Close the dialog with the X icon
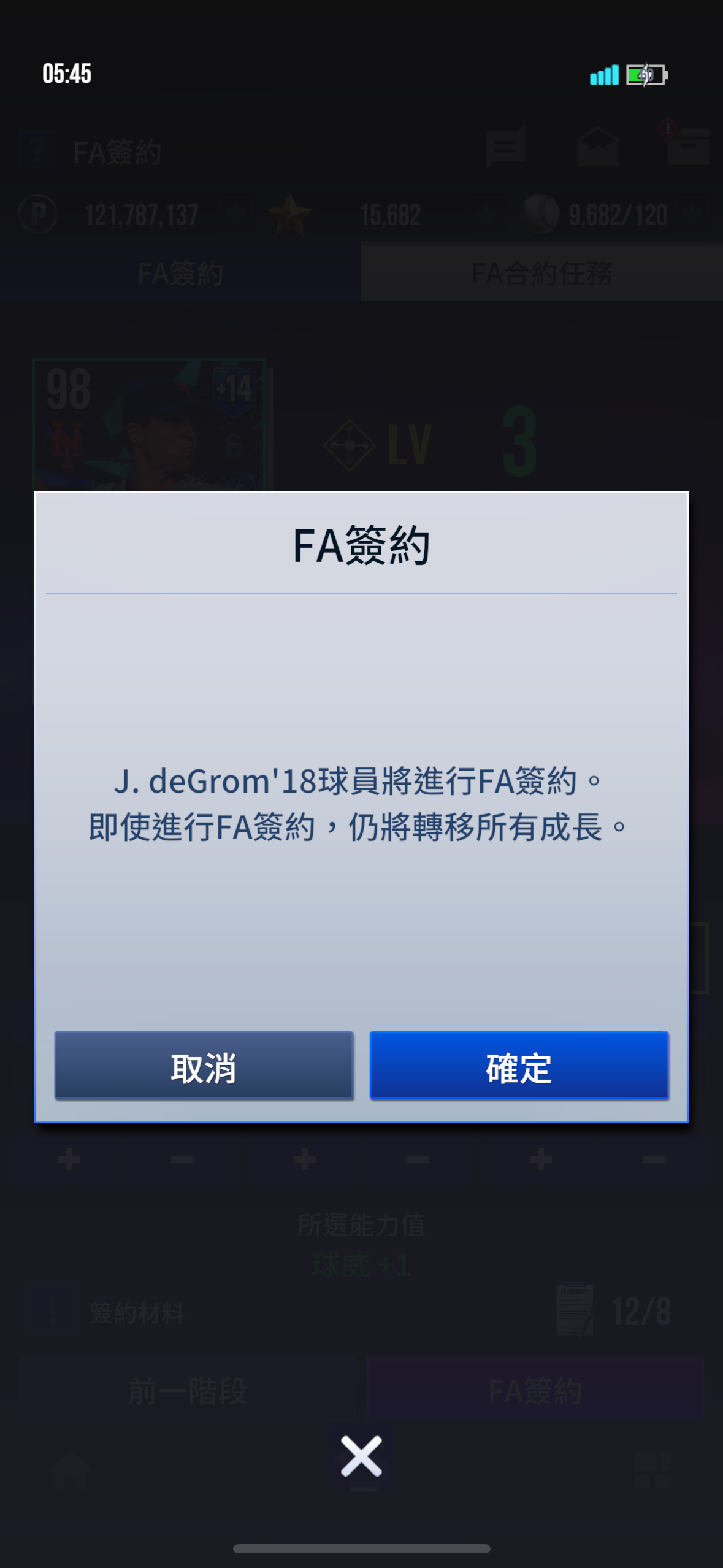This screenshot has width=723, height=1568. (361, 1455)
